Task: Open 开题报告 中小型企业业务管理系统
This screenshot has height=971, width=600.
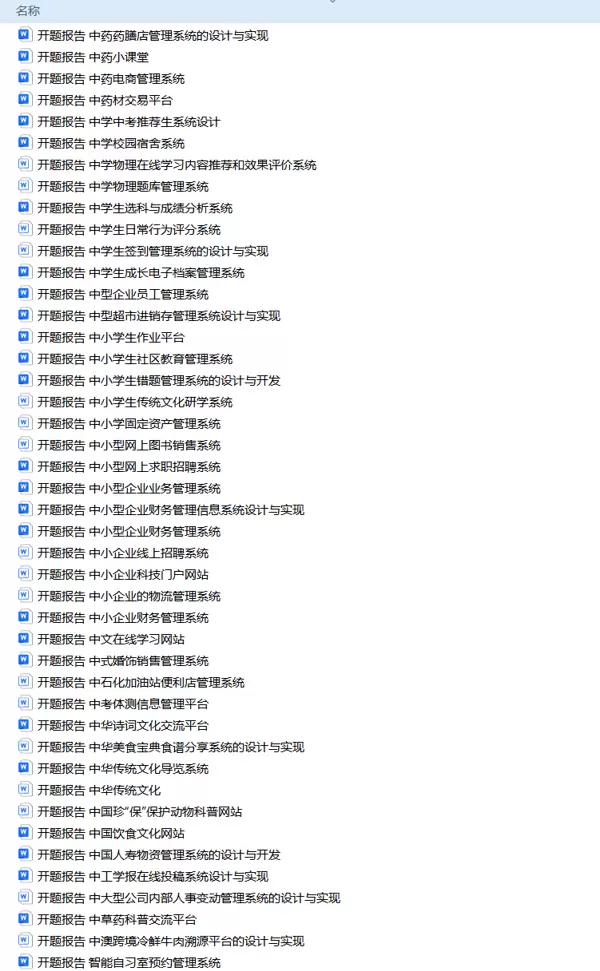Action: point(128,488)
